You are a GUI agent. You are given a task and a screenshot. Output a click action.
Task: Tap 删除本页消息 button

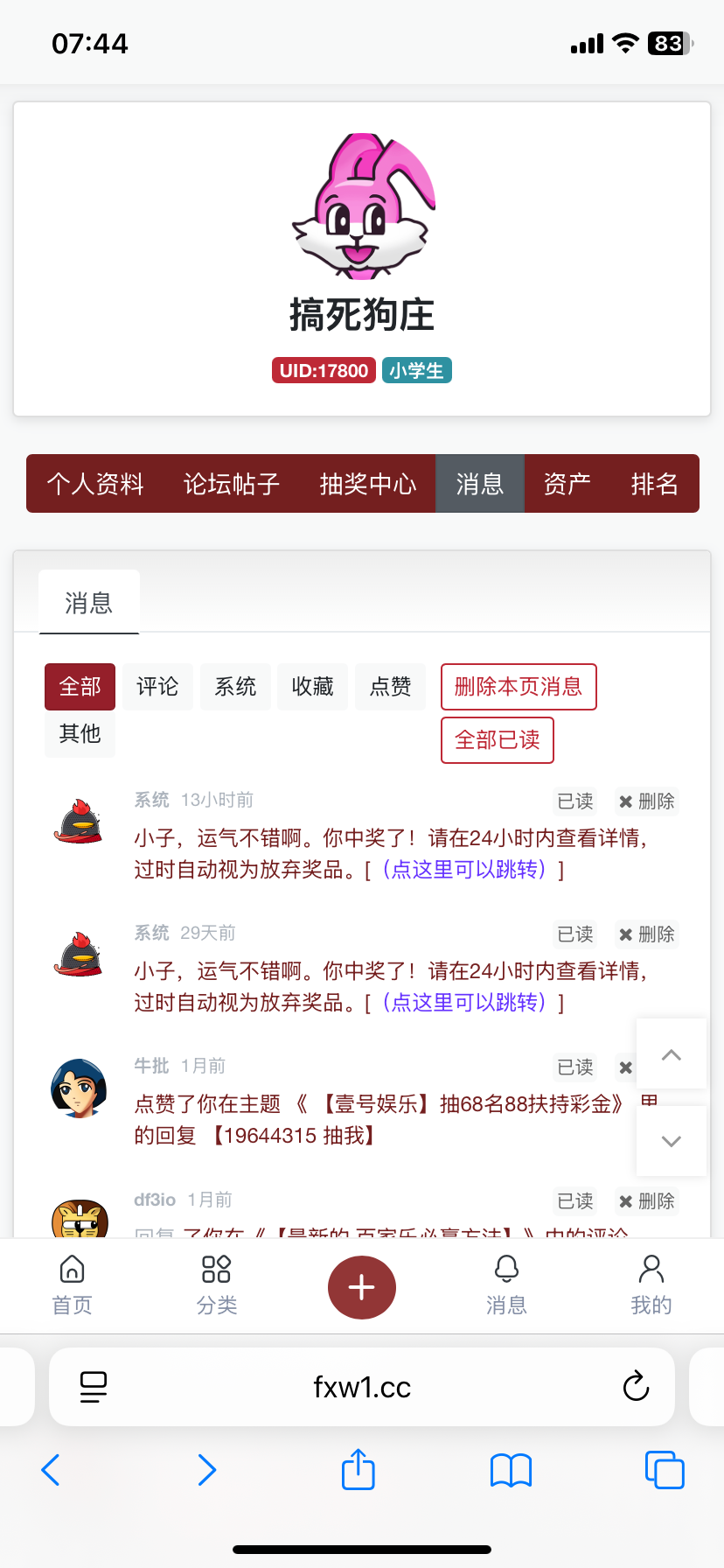tap(519, 687)
